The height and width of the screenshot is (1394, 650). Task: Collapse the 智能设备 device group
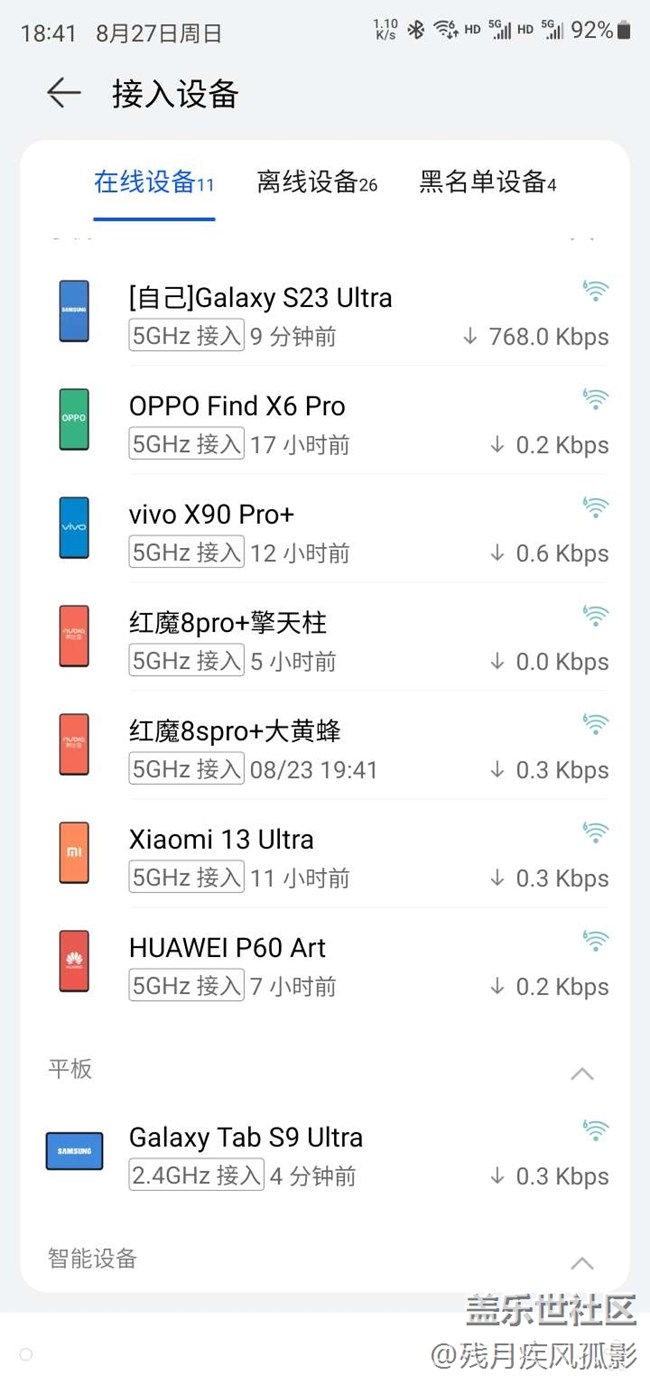[x=581, y=1262]
